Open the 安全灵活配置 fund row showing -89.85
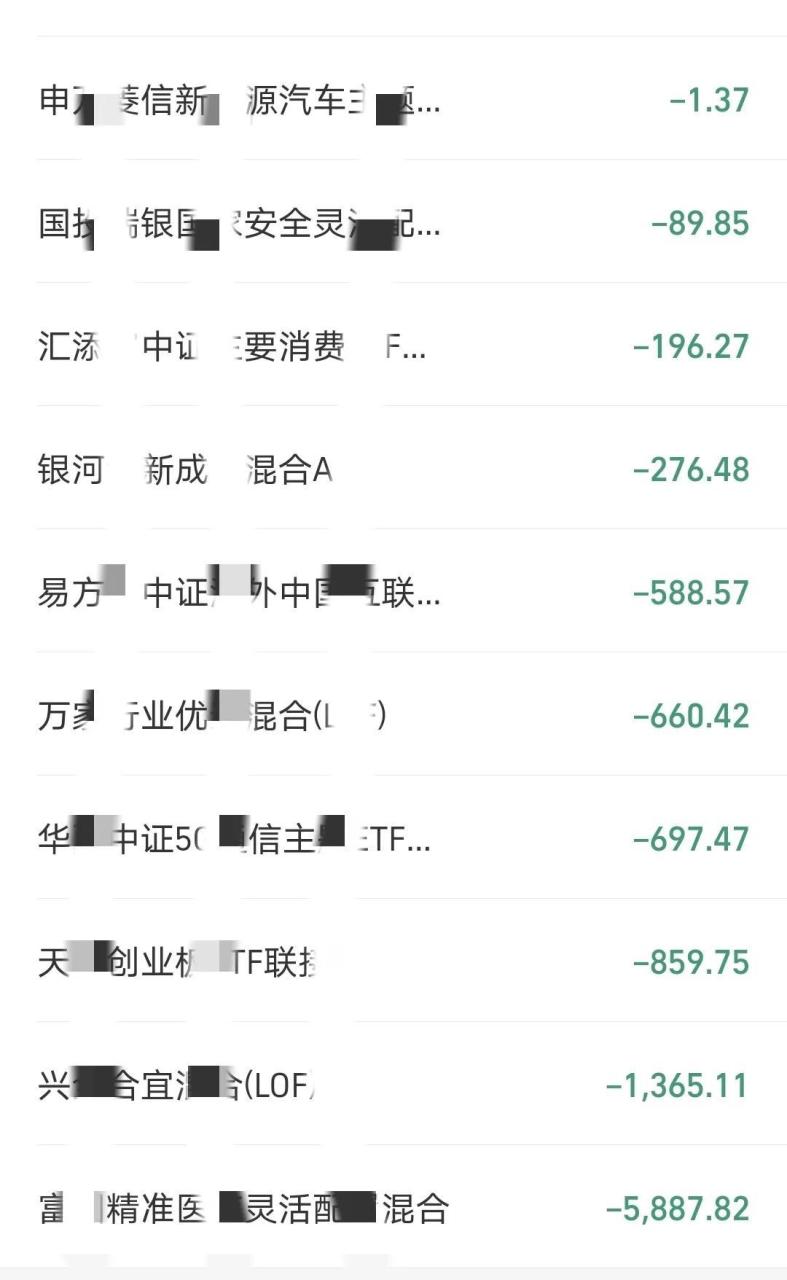The width and height of the screenshot is (787, 1280). [393, 222]
